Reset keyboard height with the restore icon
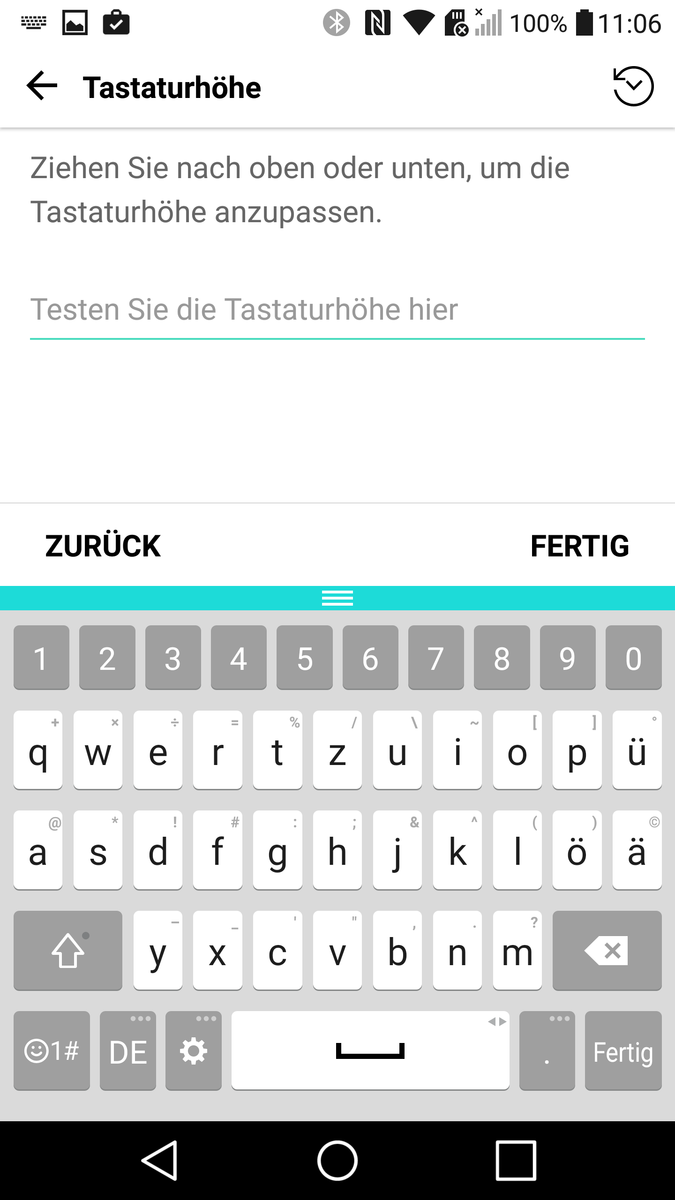 (633, 87)
